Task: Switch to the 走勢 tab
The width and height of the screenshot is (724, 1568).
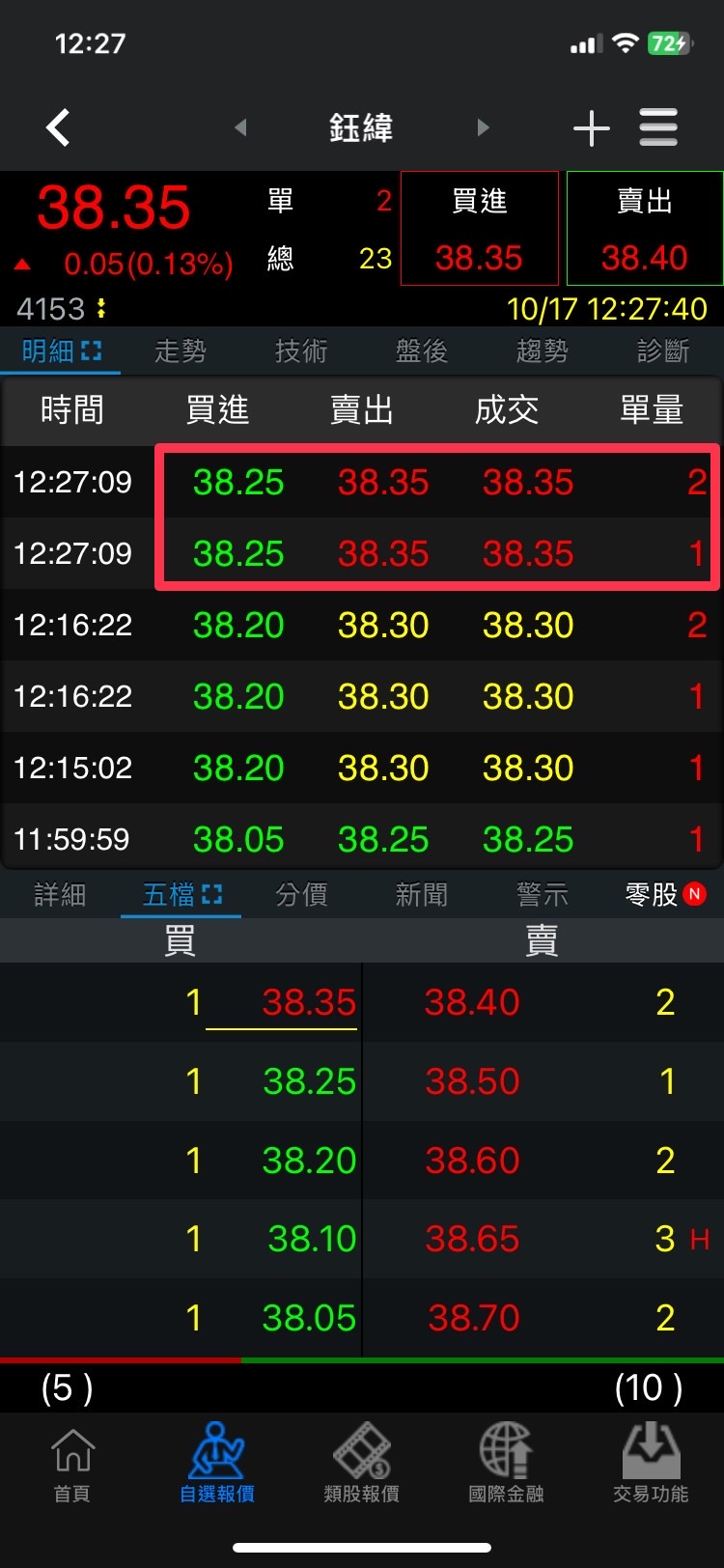Action: (x=181, y=350)
